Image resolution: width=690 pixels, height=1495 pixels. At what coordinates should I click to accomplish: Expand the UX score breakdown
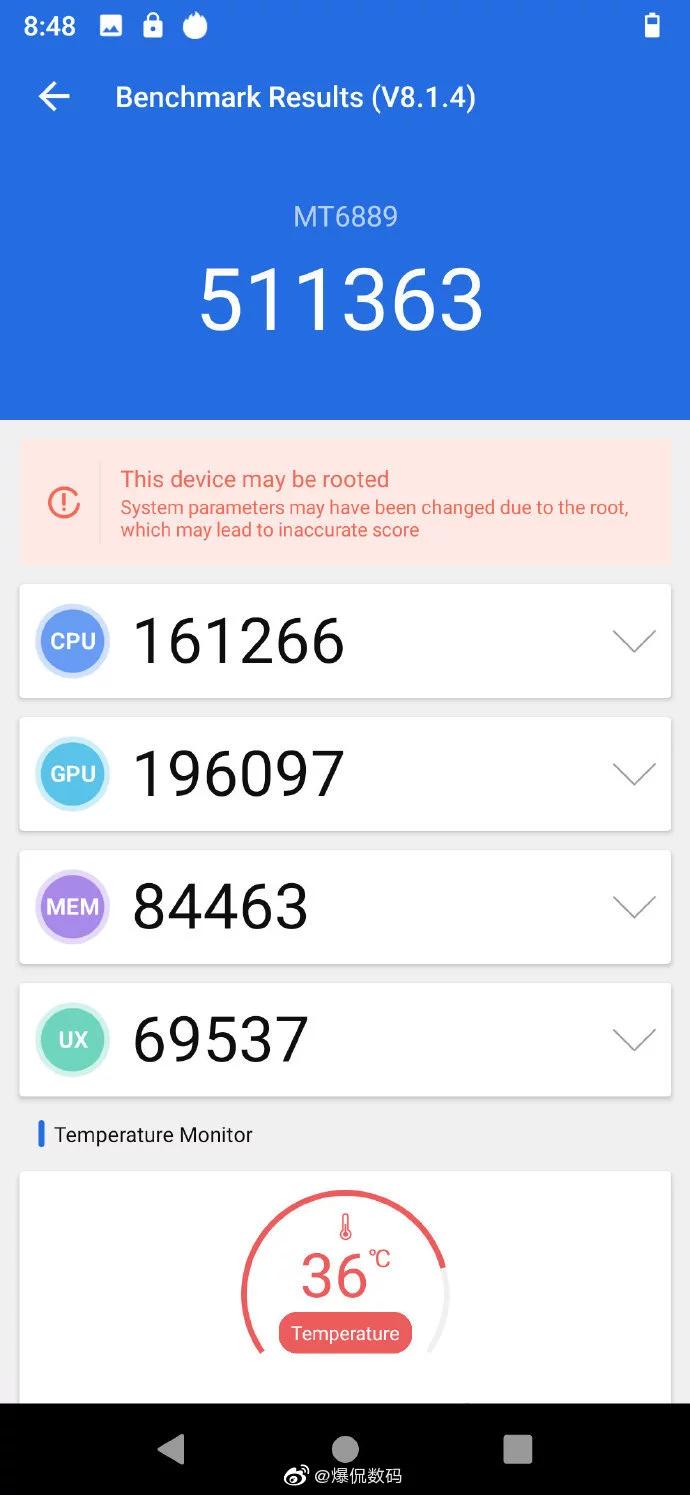tap(633, 1040)
